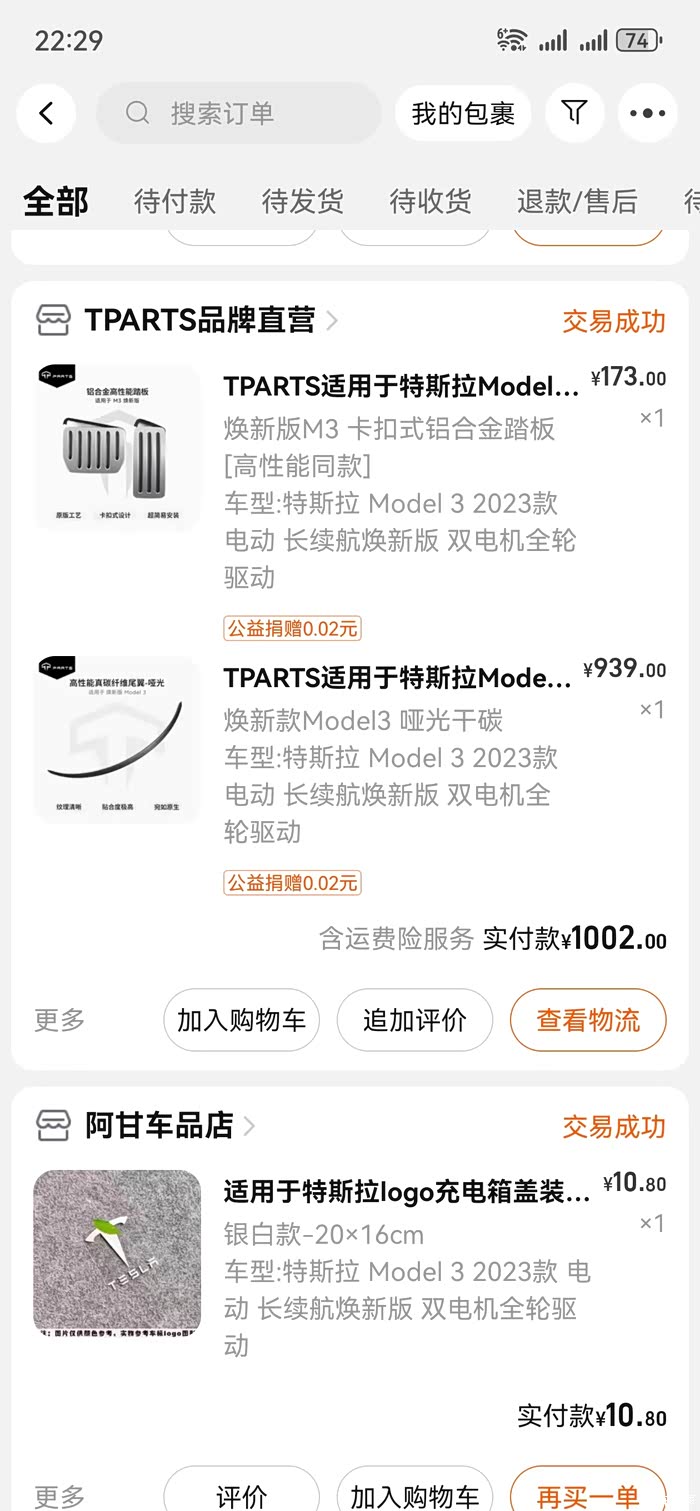The image size is (700, 1511).
Task: Tap 追加评价 on the TPARTS order
Action: click(414, 1020)
